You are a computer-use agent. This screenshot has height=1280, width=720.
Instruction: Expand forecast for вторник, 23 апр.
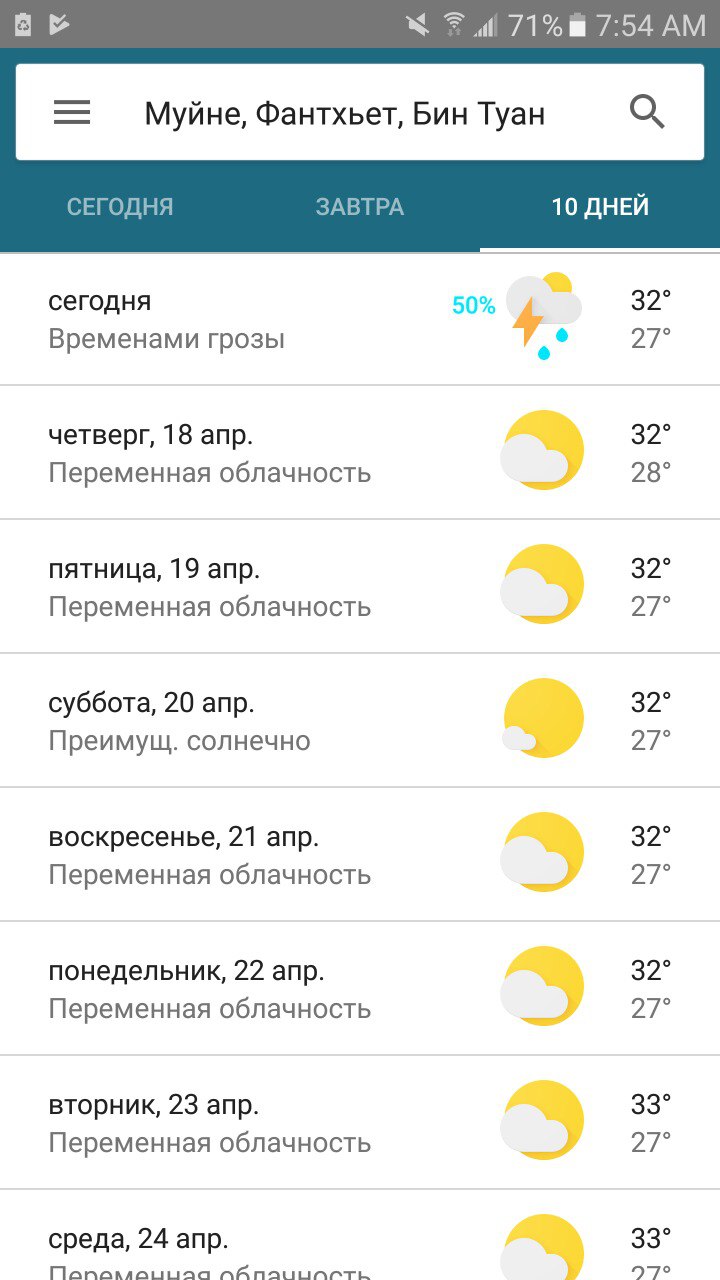point(360,1123)
